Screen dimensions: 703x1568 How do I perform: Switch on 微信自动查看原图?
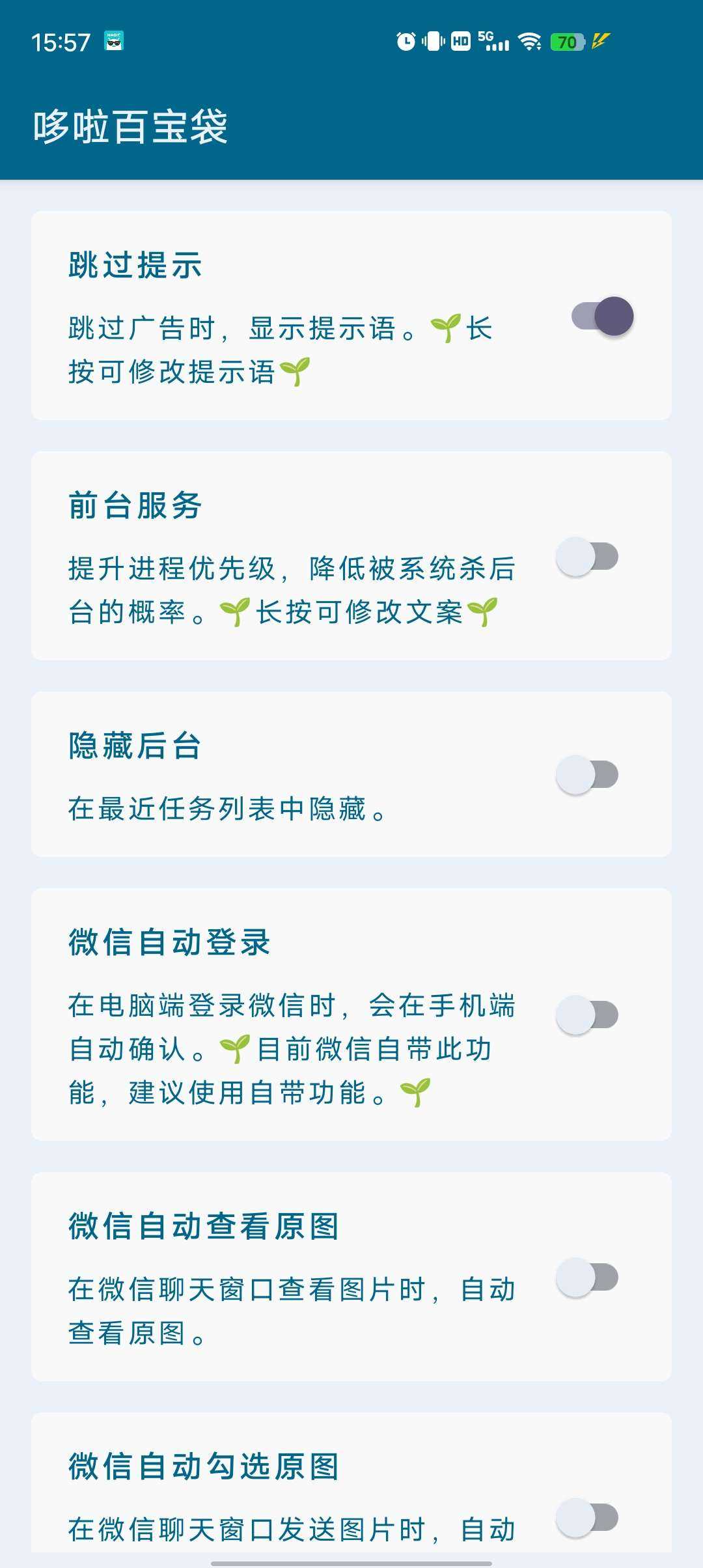(587, 1278)
